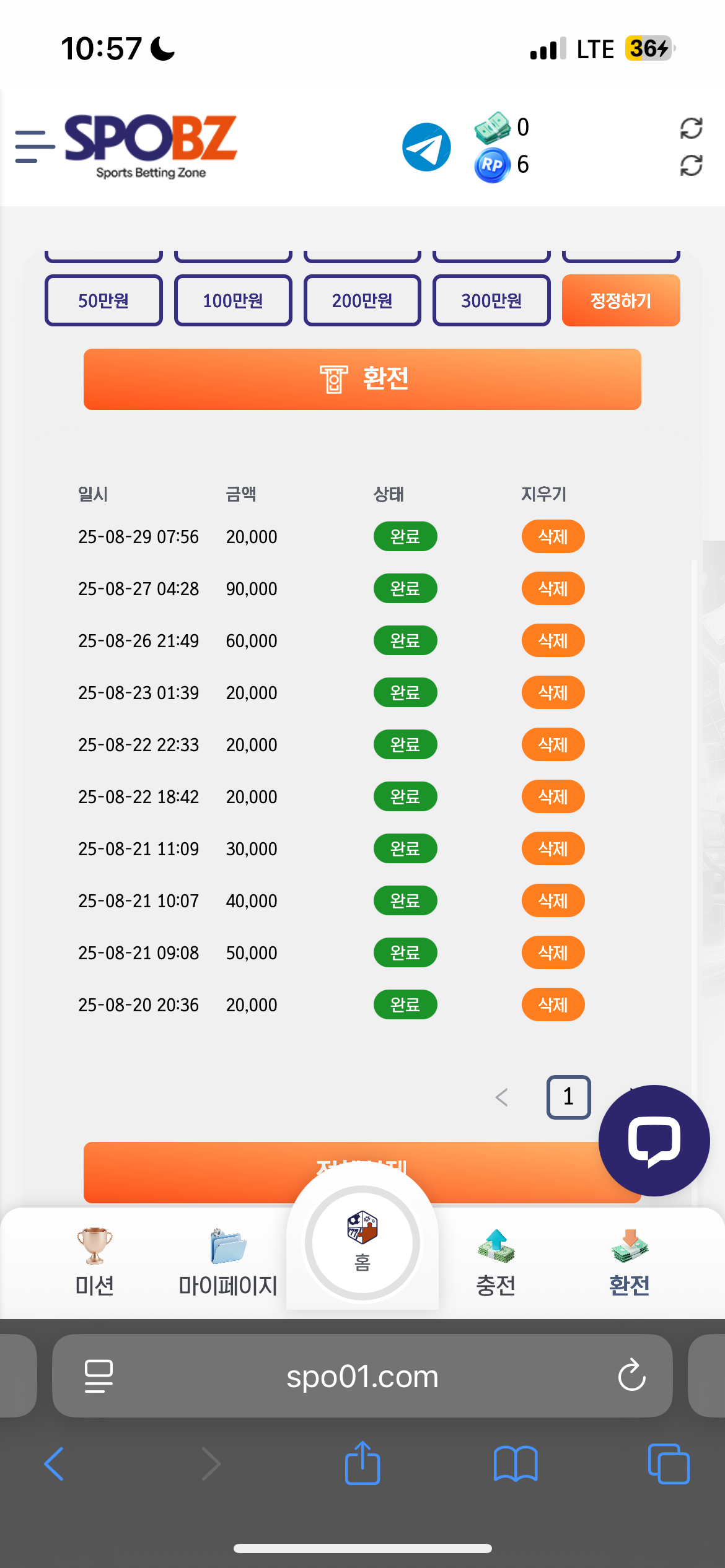This screenshot has height=1568, width=725.
Task: Refresh the RP points balance
Action: [691, 165]
